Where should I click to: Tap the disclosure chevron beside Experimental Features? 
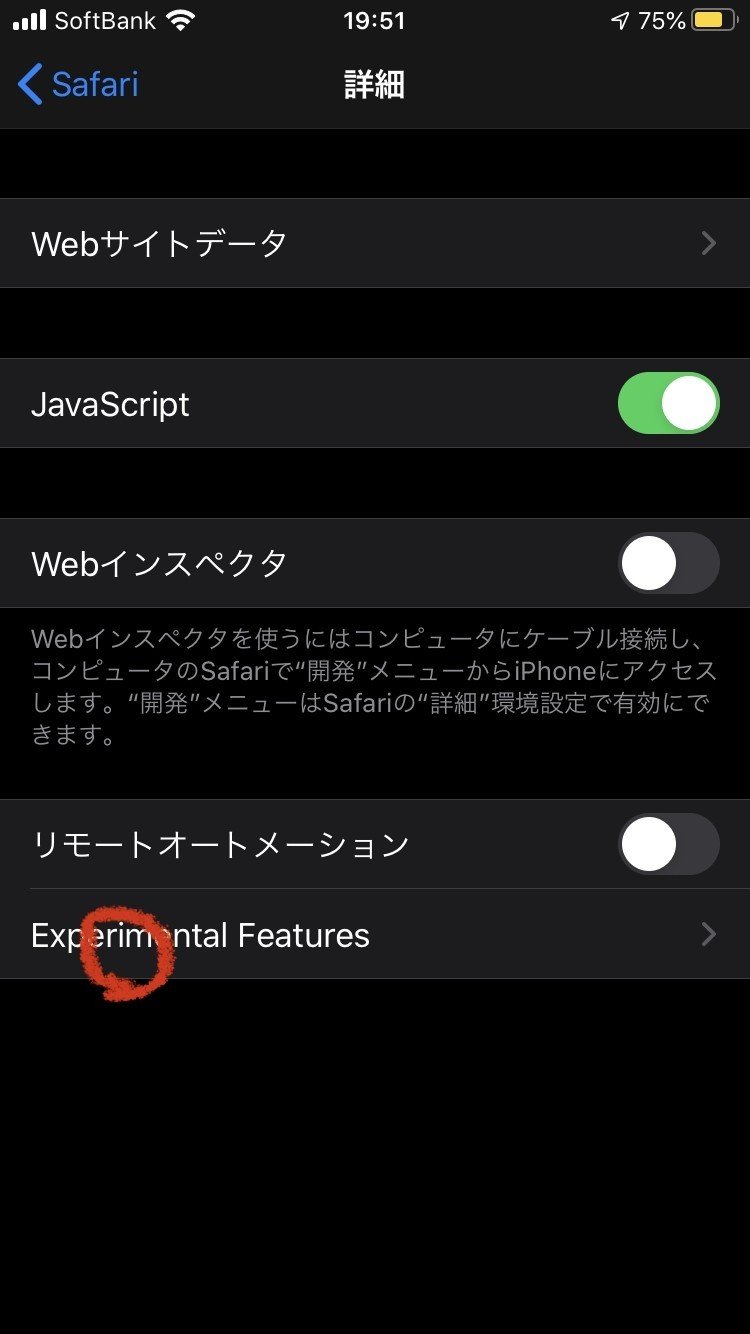tap(708, 934)
